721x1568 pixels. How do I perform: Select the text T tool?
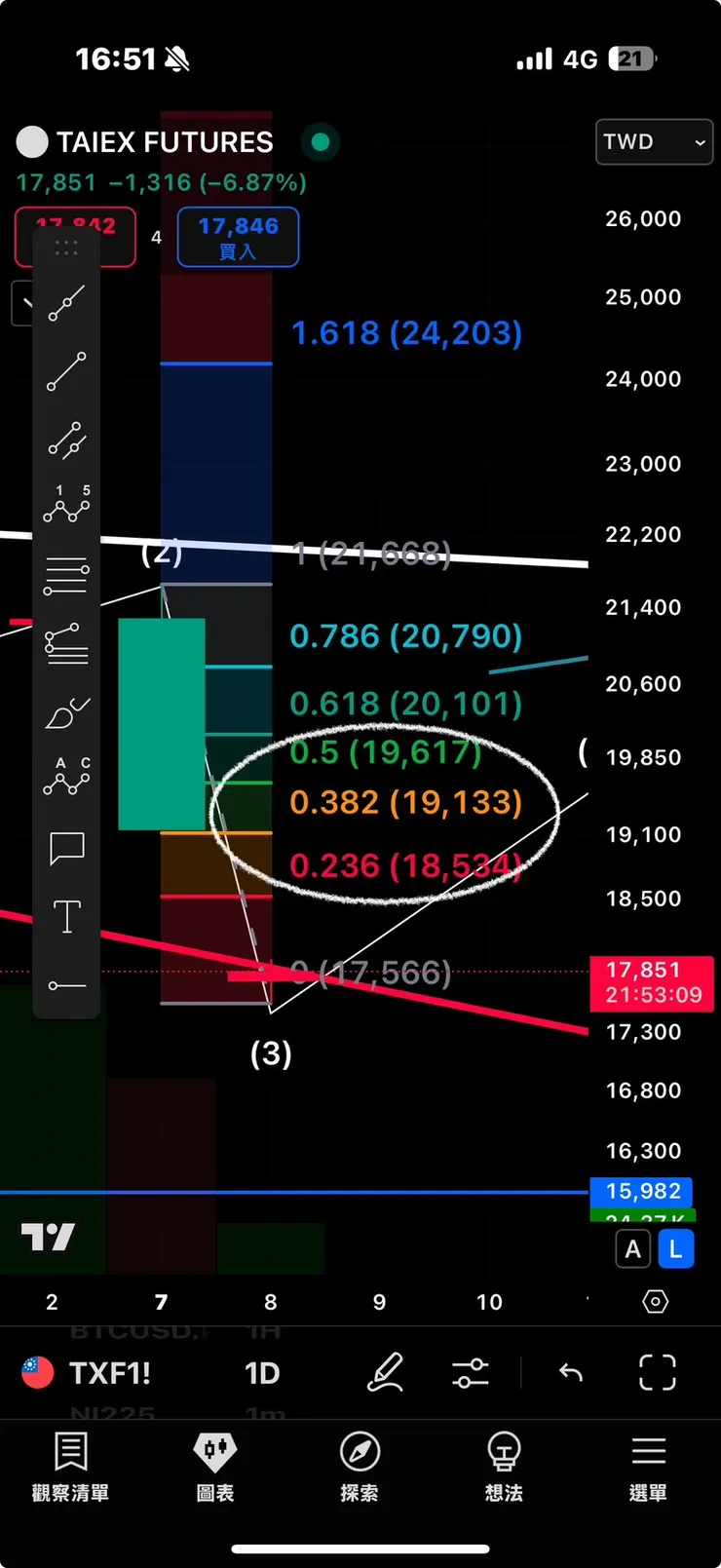66,916
